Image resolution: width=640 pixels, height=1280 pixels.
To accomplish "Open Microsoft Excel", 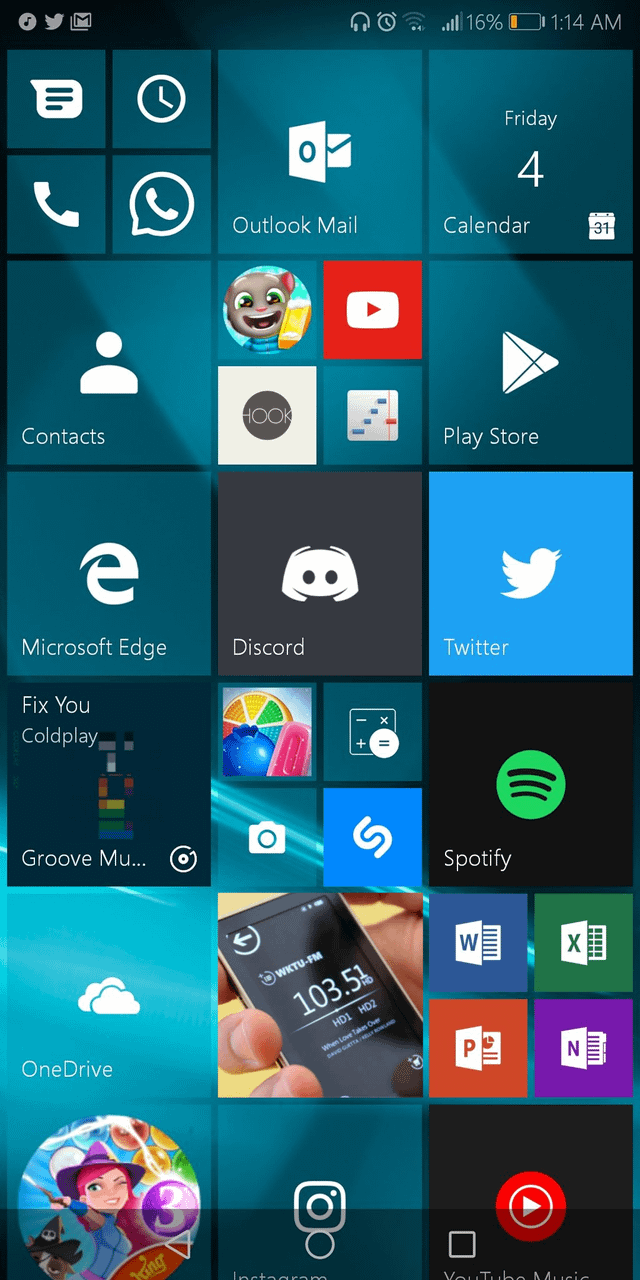I will click(583, 943).
